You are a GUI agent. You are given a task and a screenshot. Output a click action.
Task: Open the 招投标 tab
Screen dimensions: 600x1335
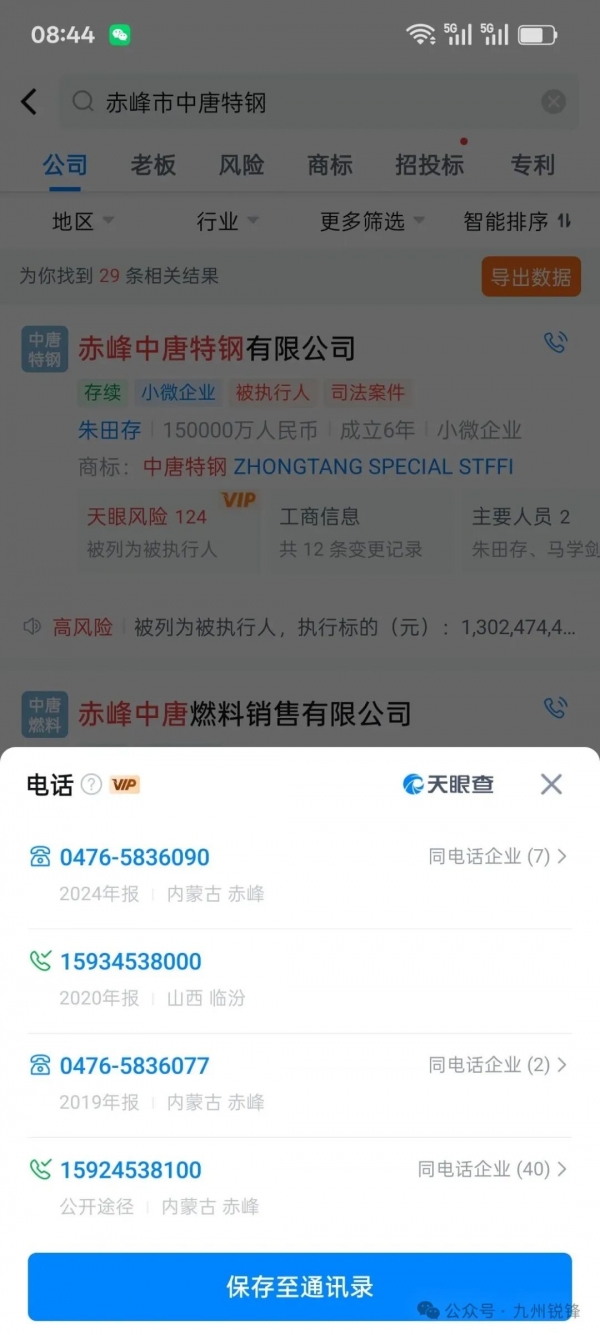coord(429,165)
